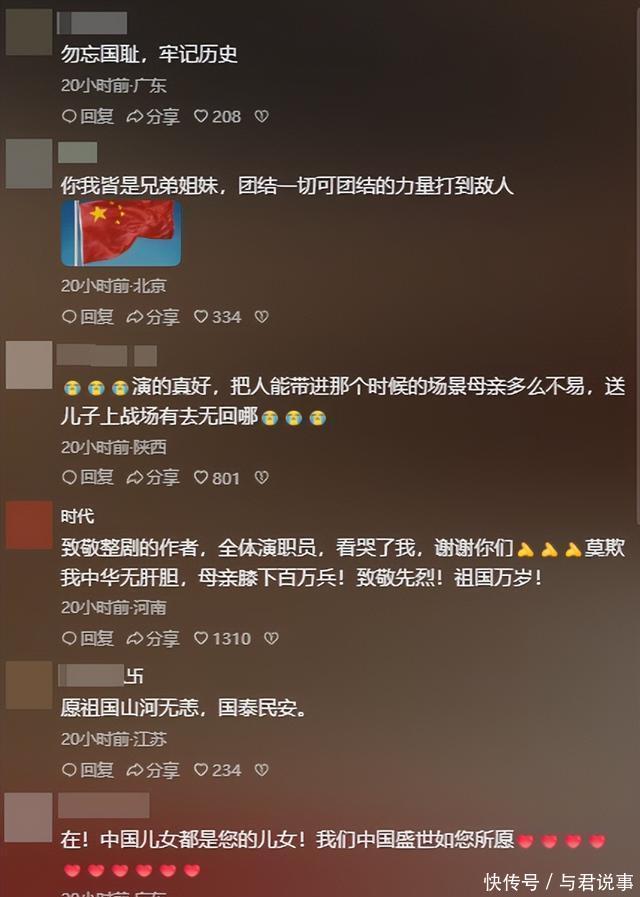Dislike 时代's comment
The width and height of the screenshot is (640, 897).
(271, 638)
